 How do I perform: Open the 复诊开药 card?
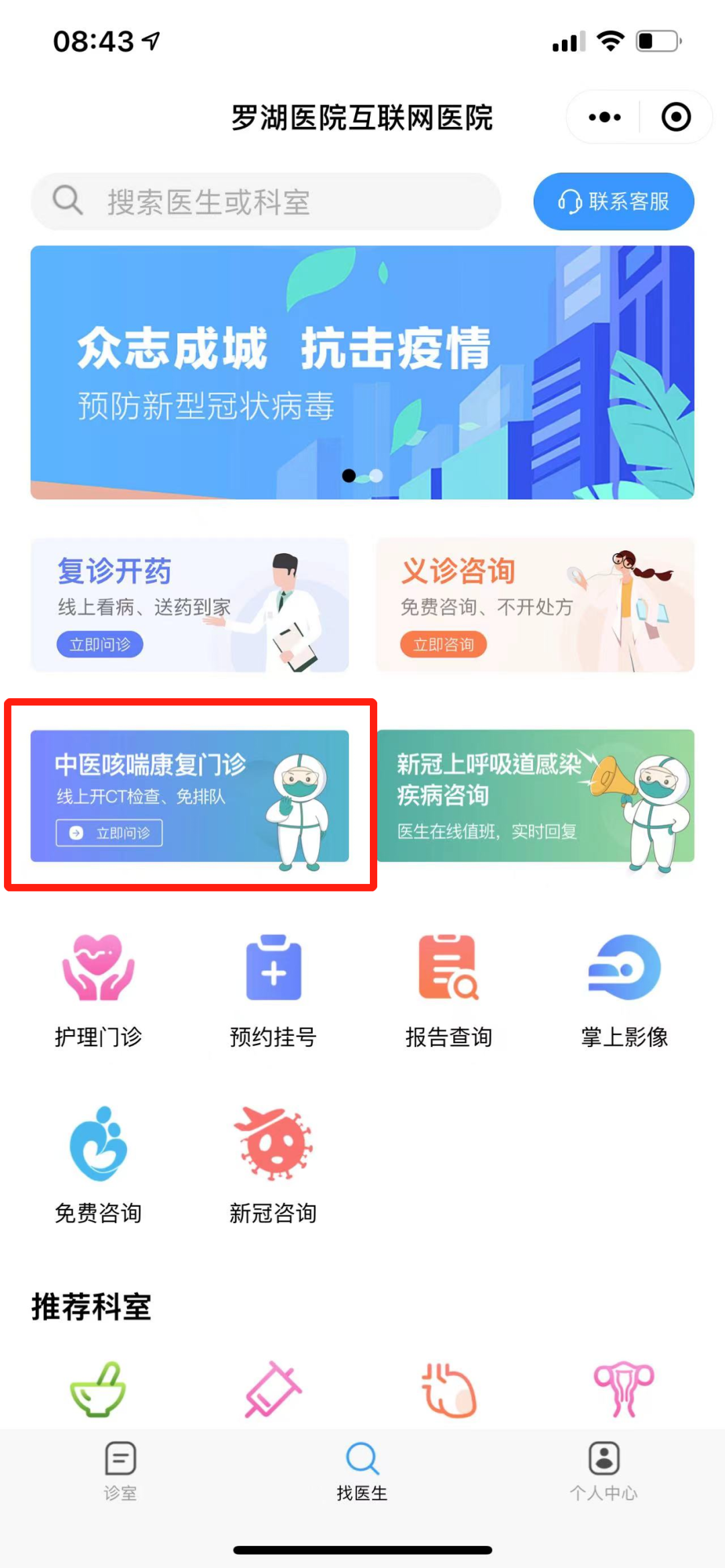coord(189,605)
